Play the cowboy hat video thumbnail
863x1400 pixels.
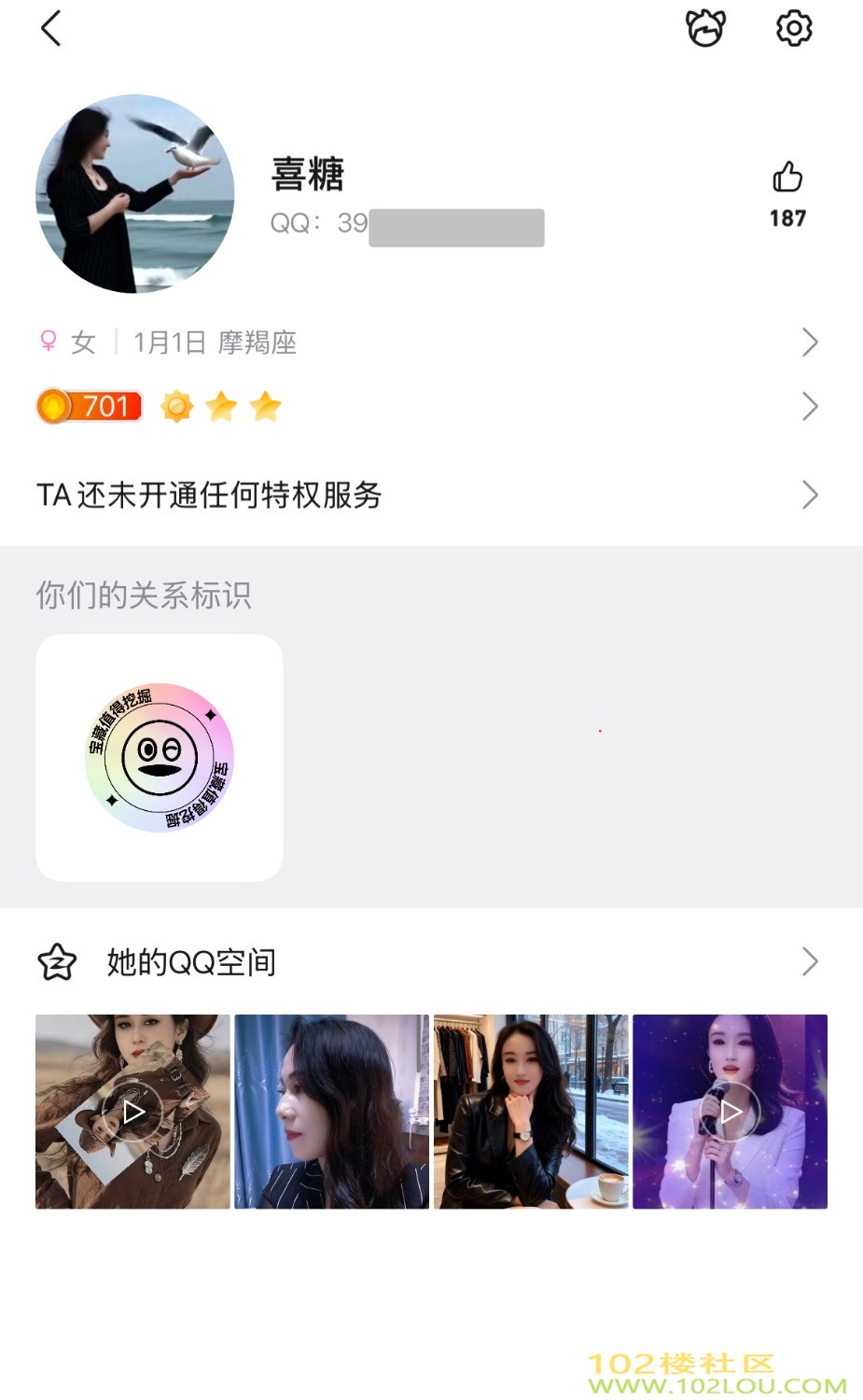[x=132, y=1112]
